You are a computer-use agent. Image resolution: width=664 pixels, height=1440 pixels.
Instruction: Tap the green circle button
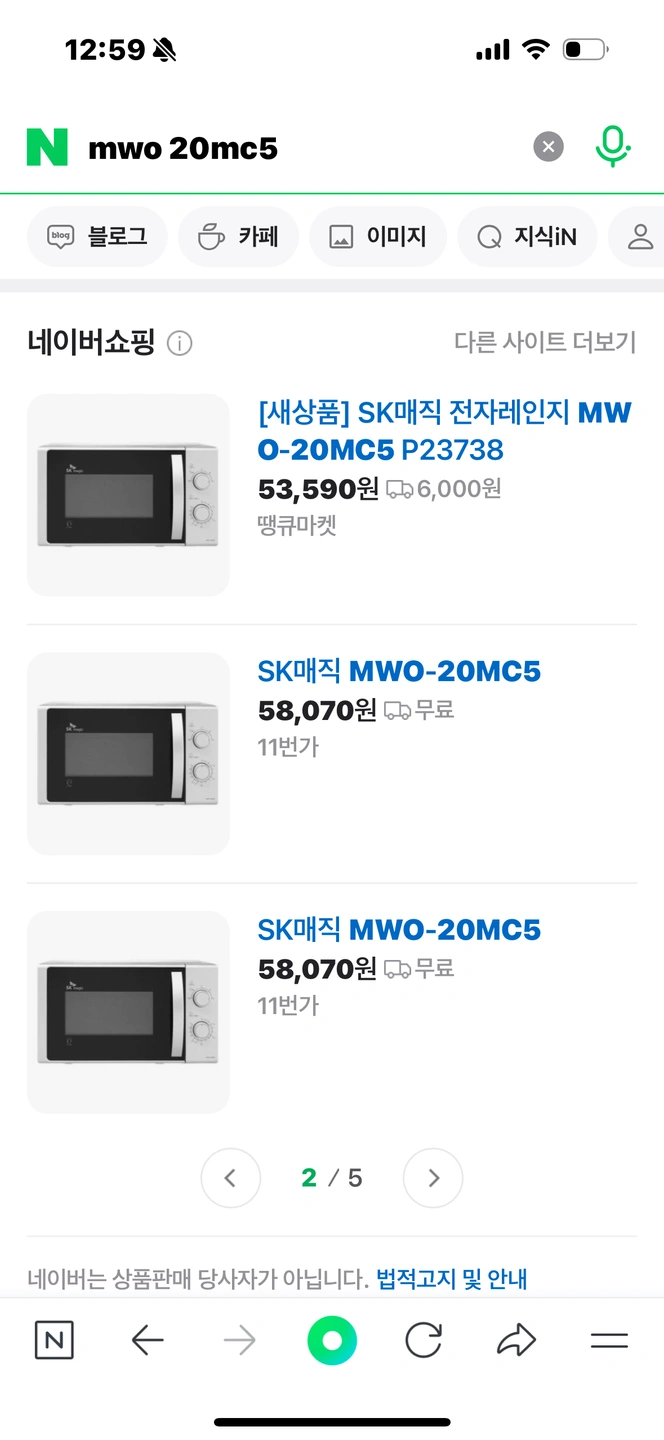(x=332, y=1341)
